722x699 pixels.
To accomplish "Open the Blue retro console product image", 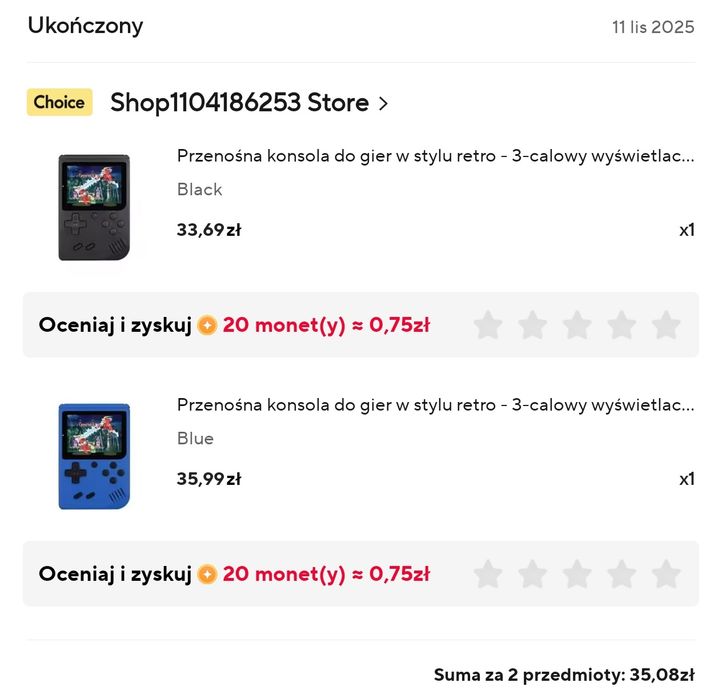I will click(93, 456).
